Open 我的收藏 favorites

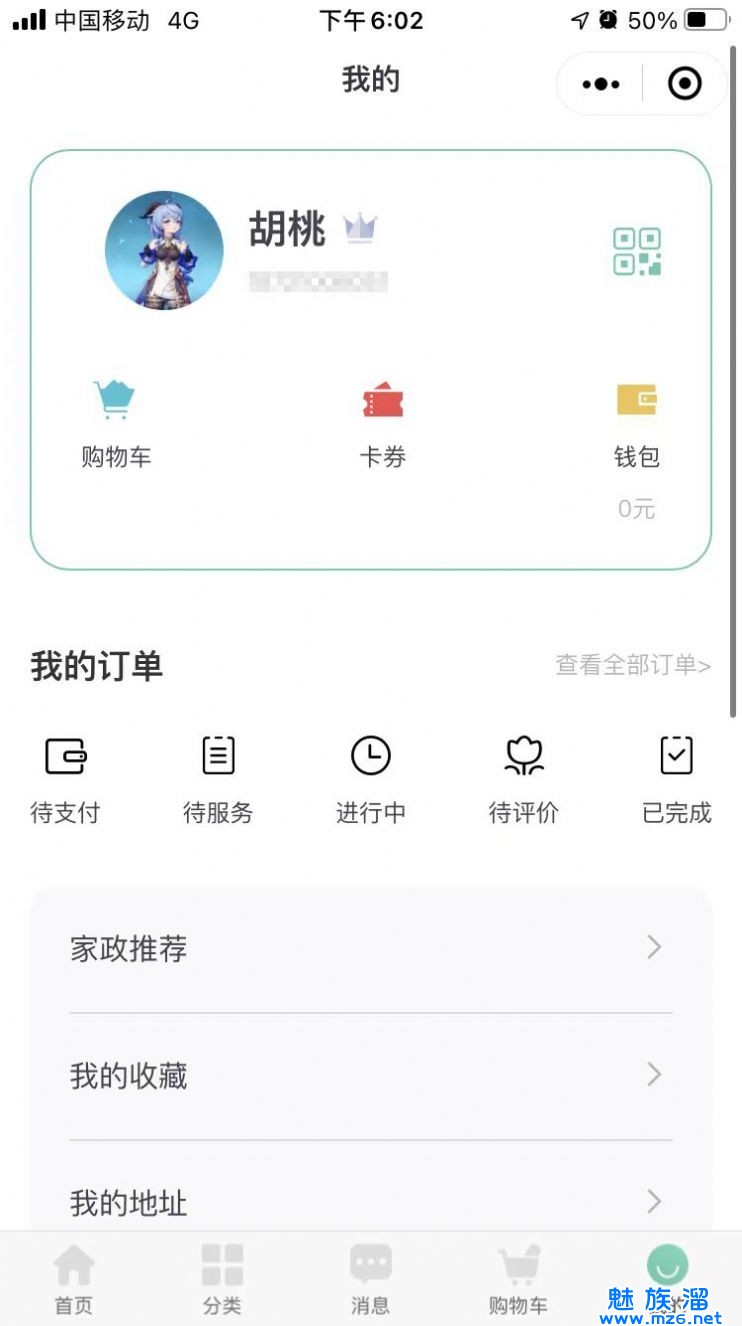pos(371,1076)
